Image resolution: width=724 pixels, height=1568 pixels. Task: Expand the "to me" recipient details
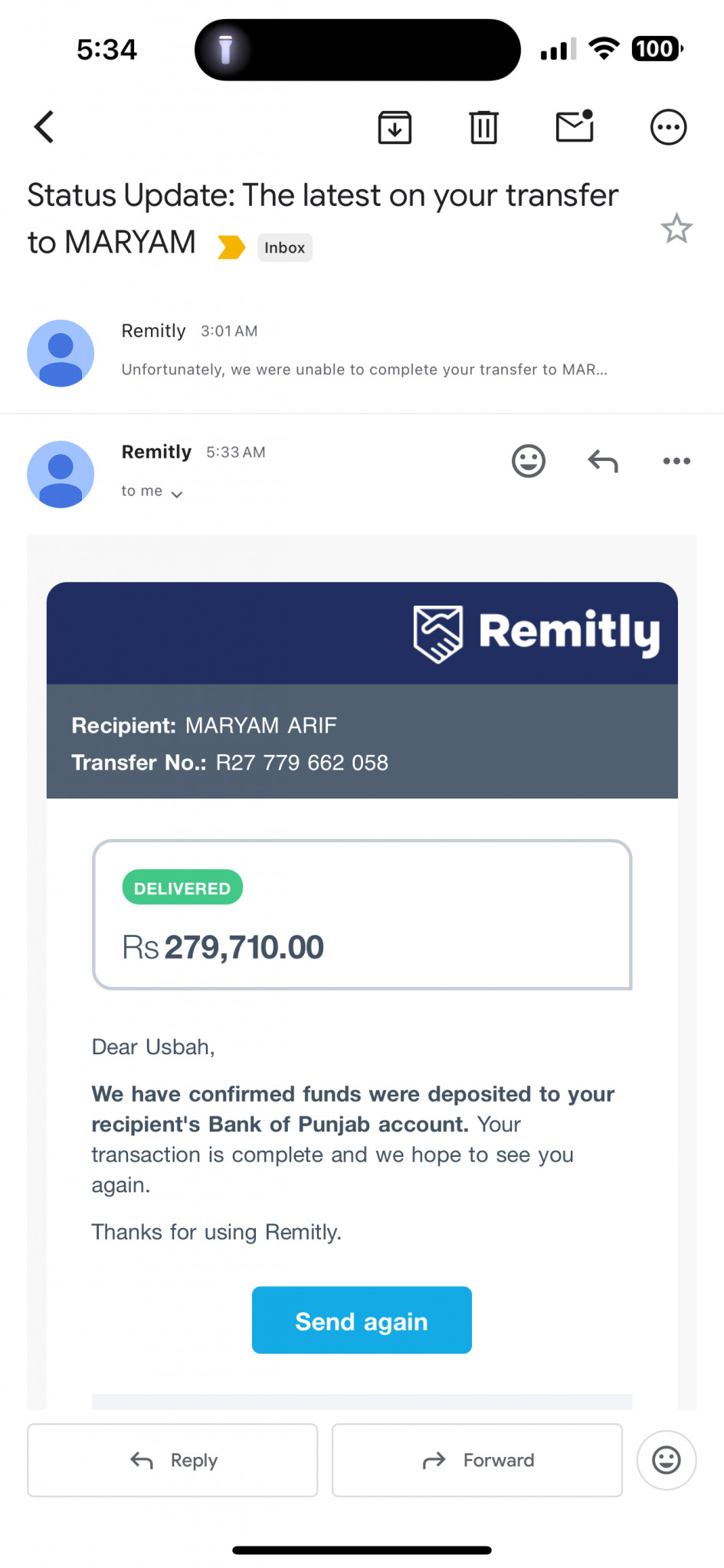(152, 492)
